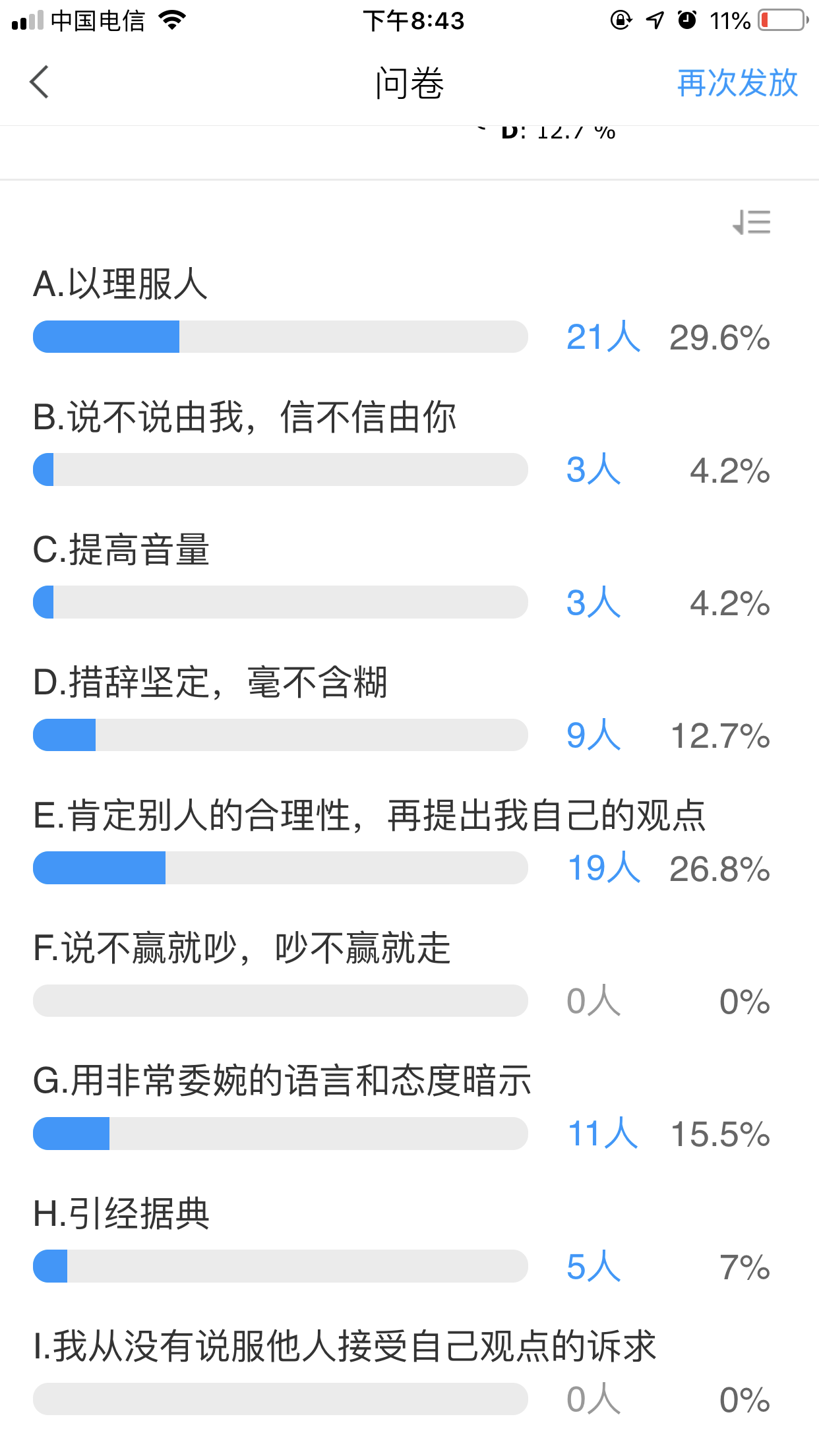
Task: See the 9人 who selected D.措辞坚定
Action: 593,736
